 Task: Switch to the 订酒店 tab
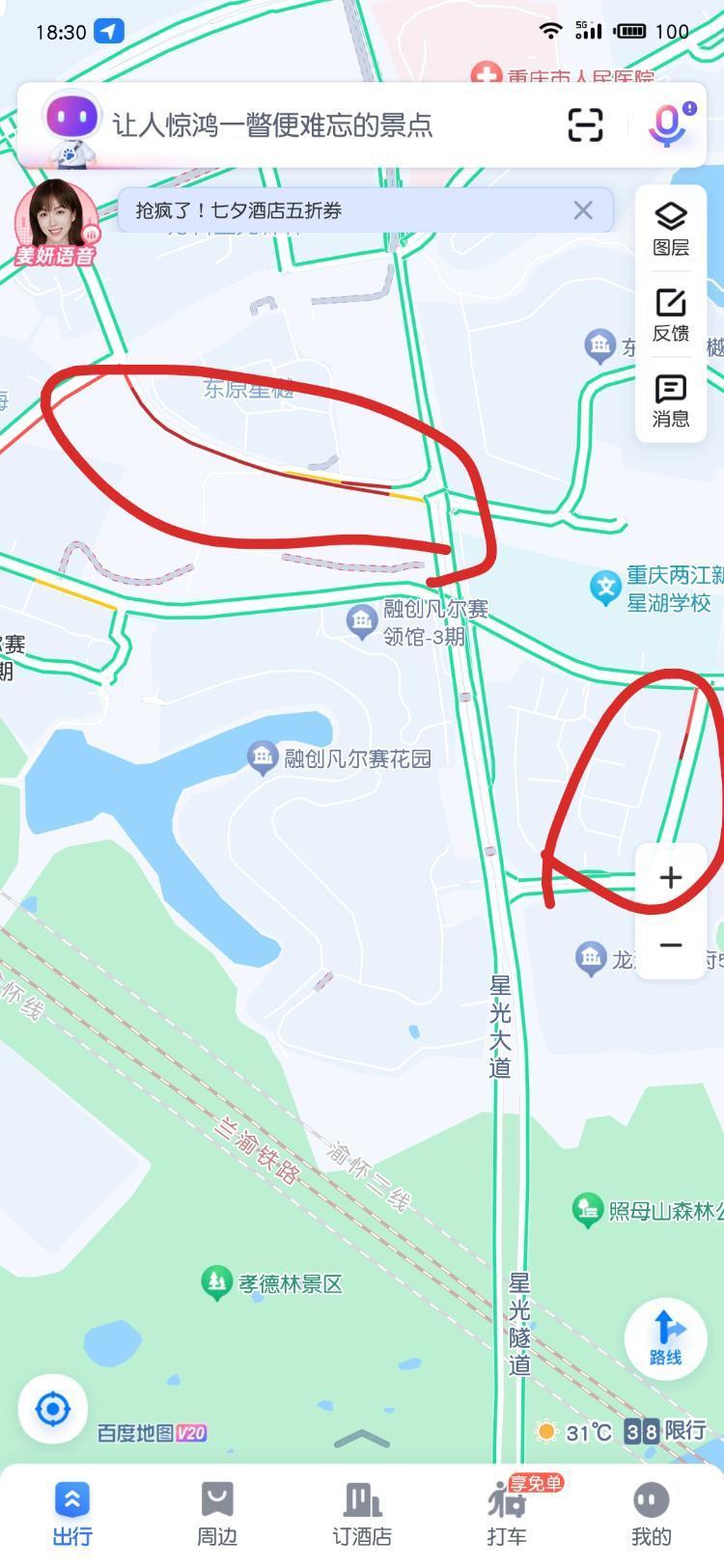coord(362,1513)
